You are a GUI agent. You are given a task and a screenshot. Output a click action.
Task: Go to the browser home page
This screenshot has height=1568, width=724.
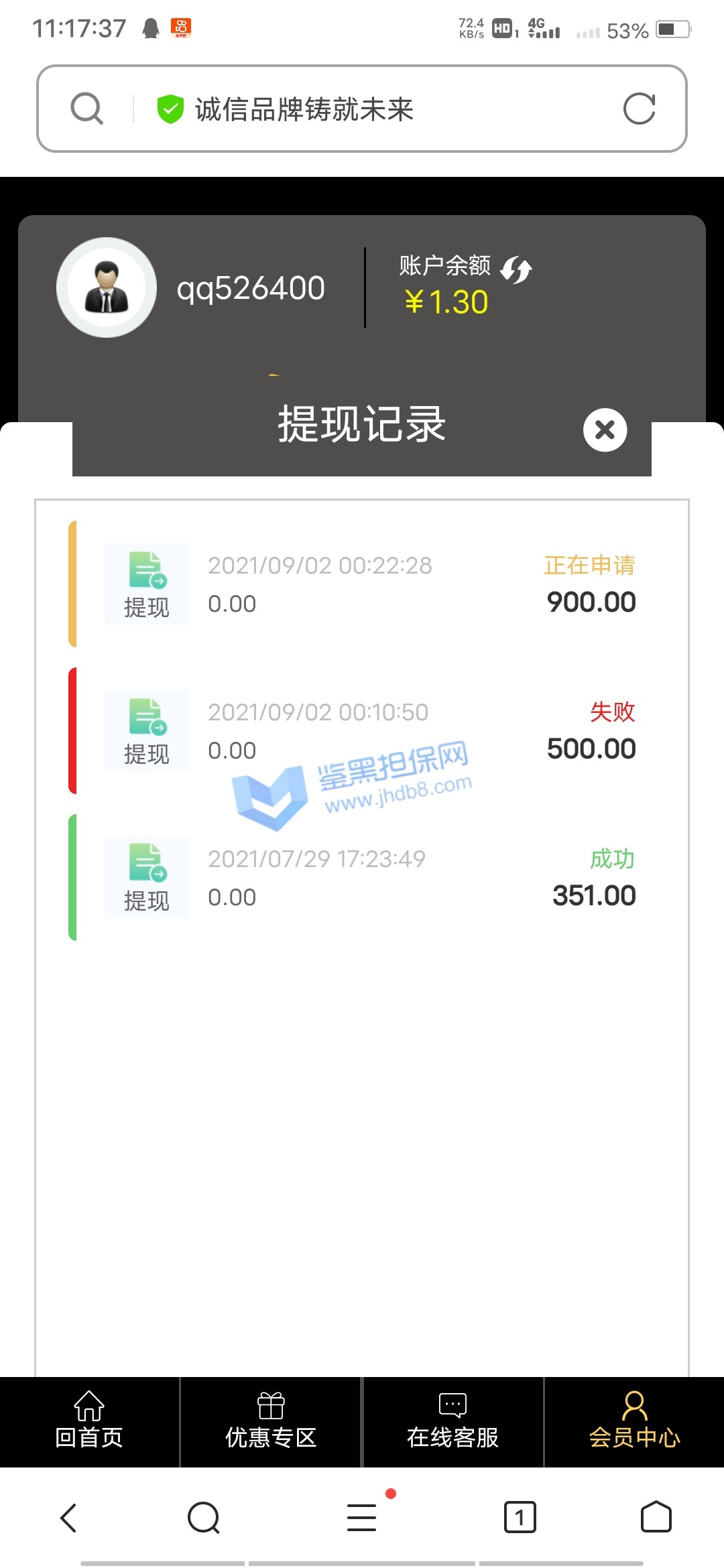(x=656, y=1518)
